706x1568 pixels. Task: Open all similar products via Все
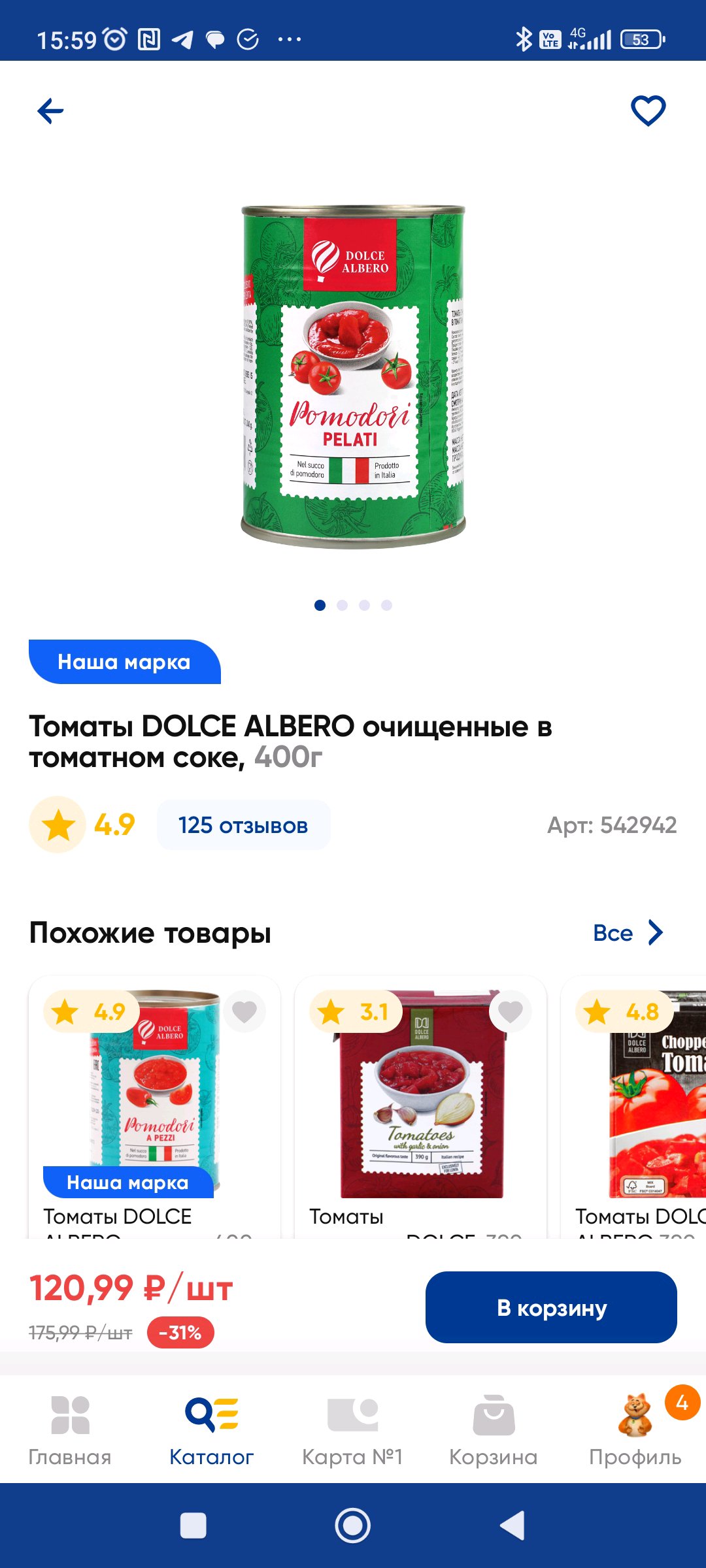tap(628, 932)
